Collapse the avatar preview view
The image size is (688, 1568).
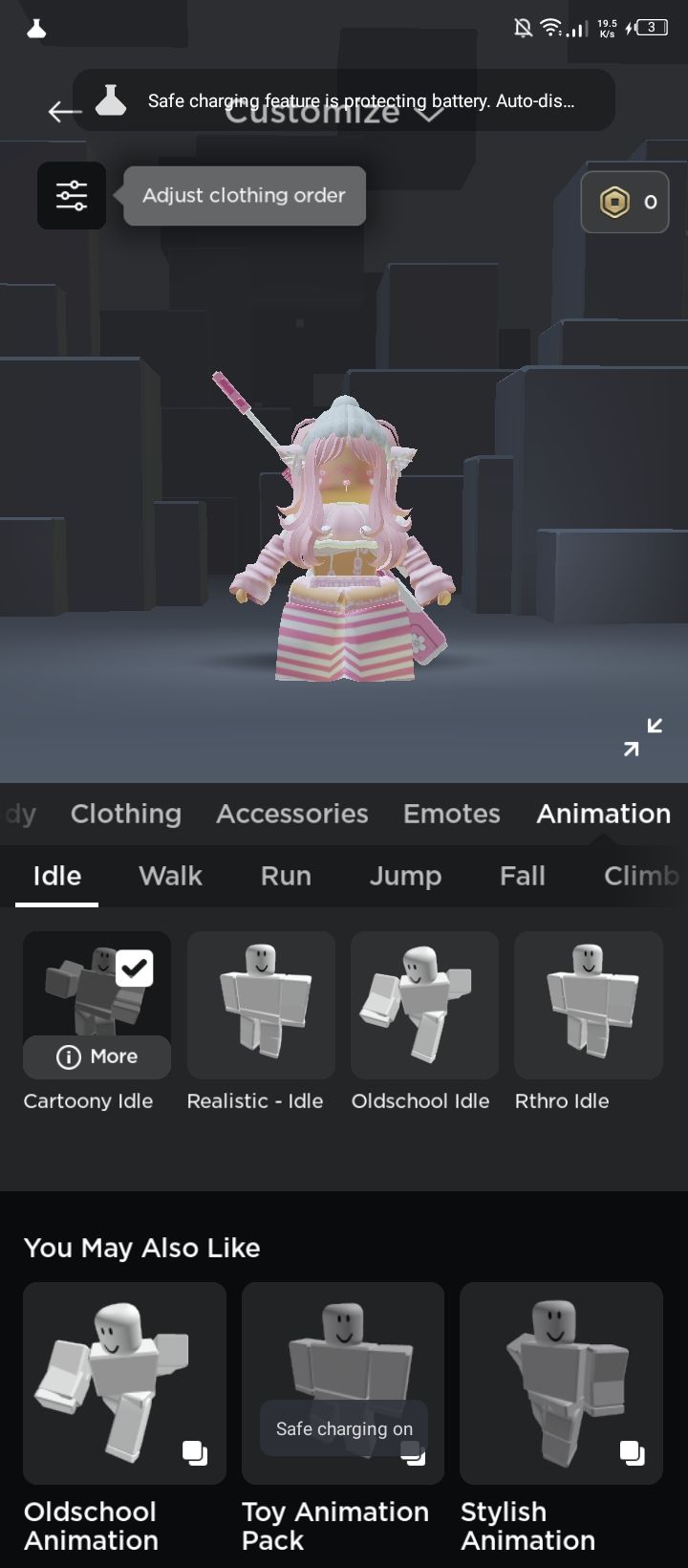642,736
